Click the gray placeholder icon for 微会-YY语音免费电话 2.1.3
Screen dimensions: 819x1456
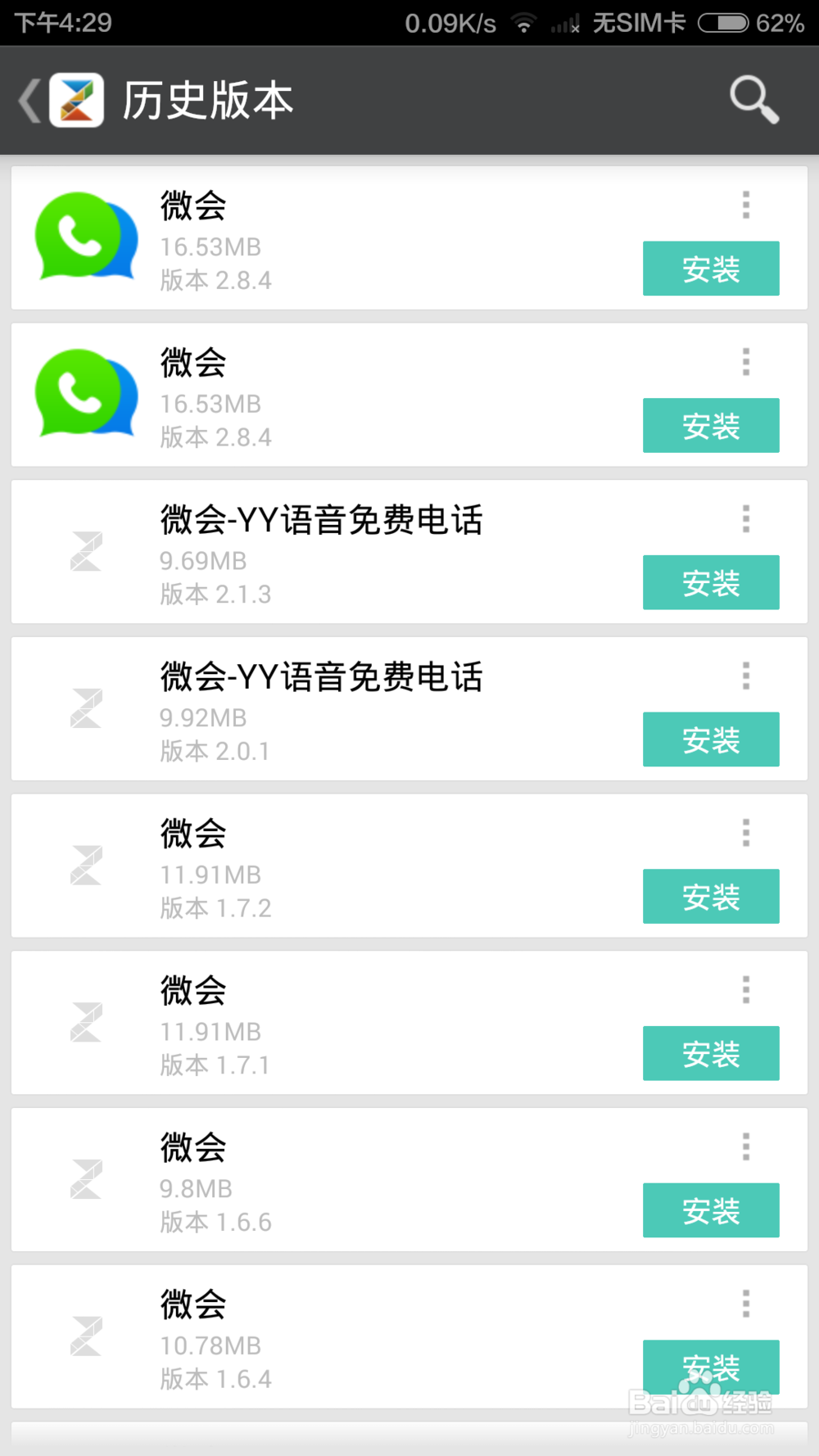click(x=85, y=552)
